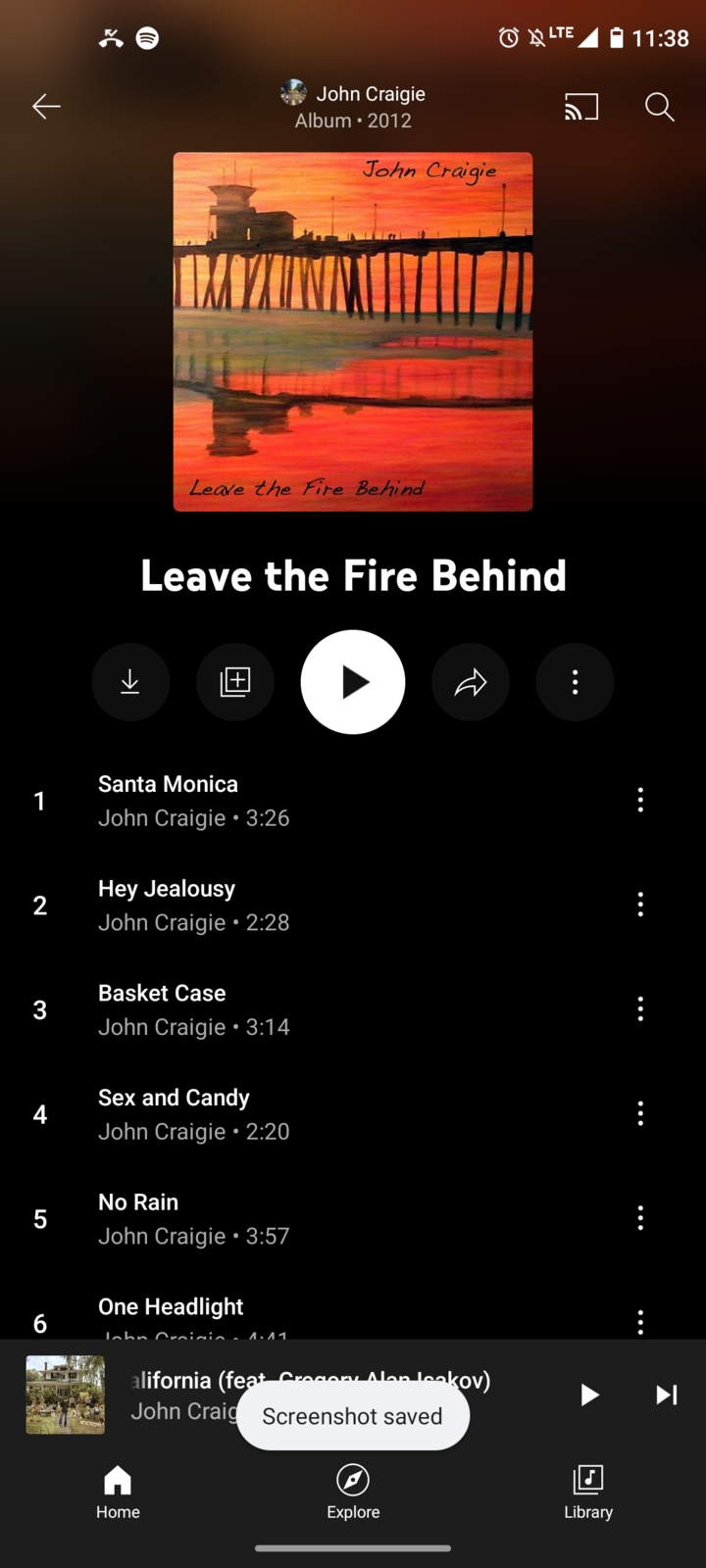Play the album with the big play button
706x1568 pixels.
pyautogui.click(x=353, y=682)
